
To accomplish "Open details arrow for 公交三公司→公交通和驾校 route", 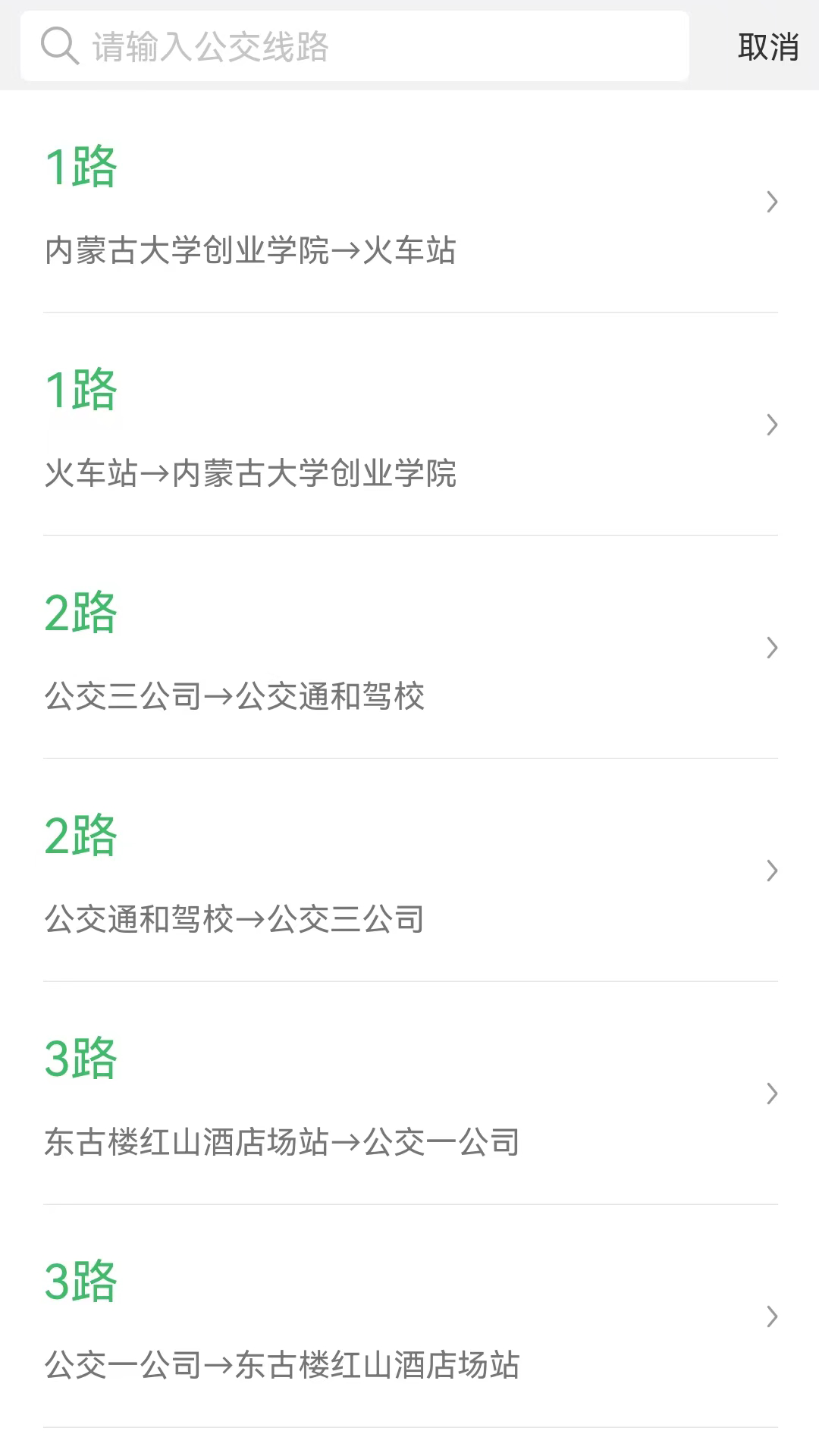I will [771, 648].
